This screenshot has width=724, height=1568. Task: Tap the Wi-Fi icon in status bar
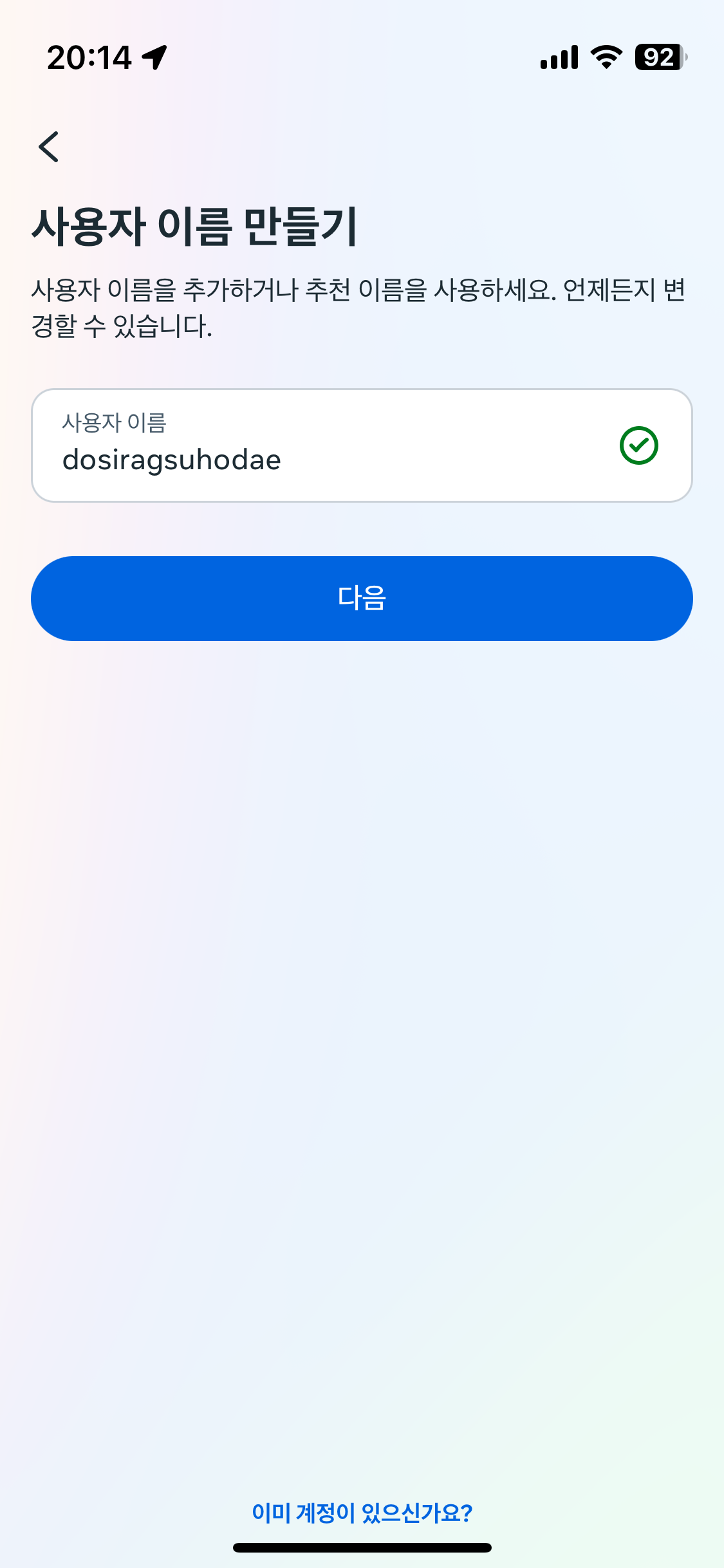click(604, 57)
